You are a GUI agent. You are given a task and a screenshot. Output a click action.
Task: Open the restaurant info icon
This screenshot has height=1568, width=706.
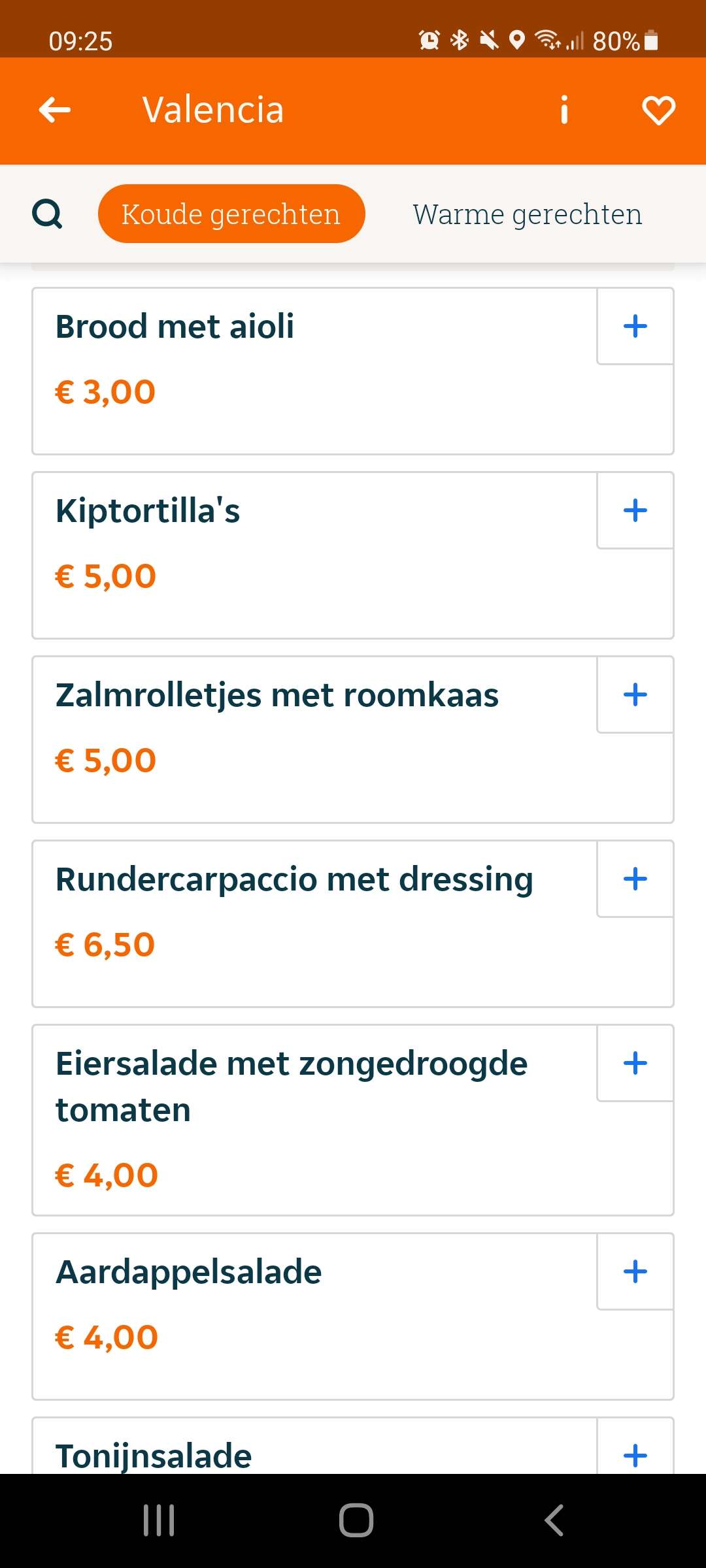(x=564, y=110)
